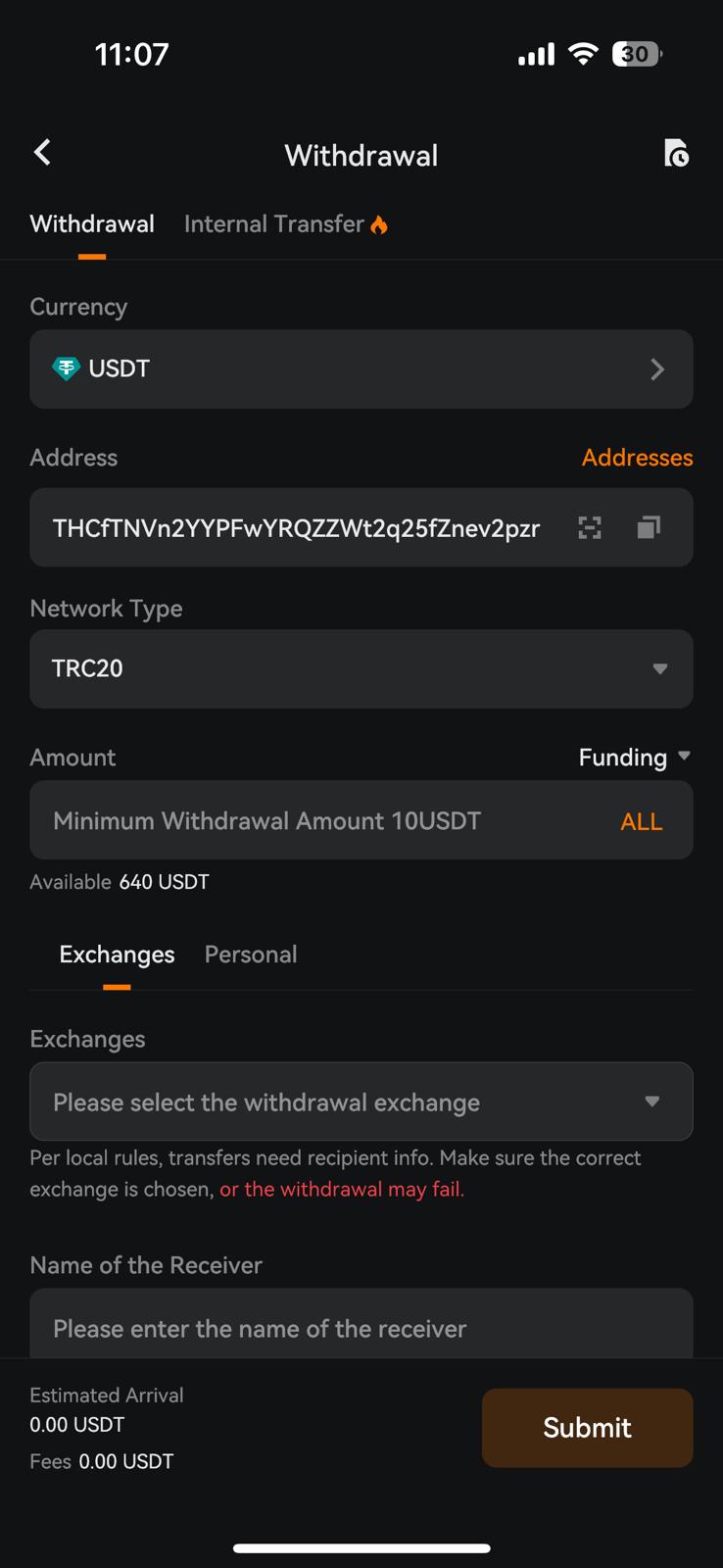Image resolution: width=723 pixels, height=1568 pixels.
Task: Scan a QR code for the address
Action: click(x=590, y=528)
